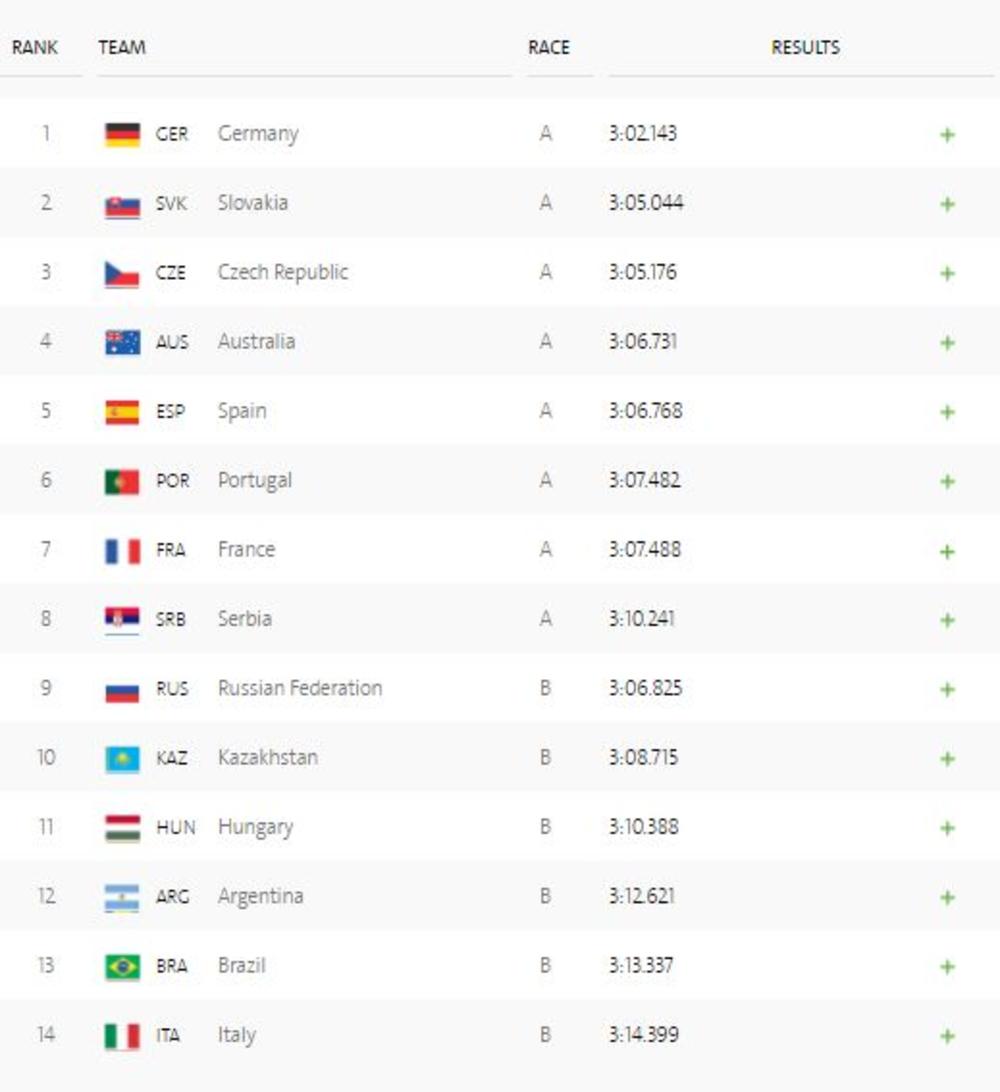Expand Germany's result details
Viewport: 1000px width, 1092px height.
pyautogui.click(x=947, y=135)
